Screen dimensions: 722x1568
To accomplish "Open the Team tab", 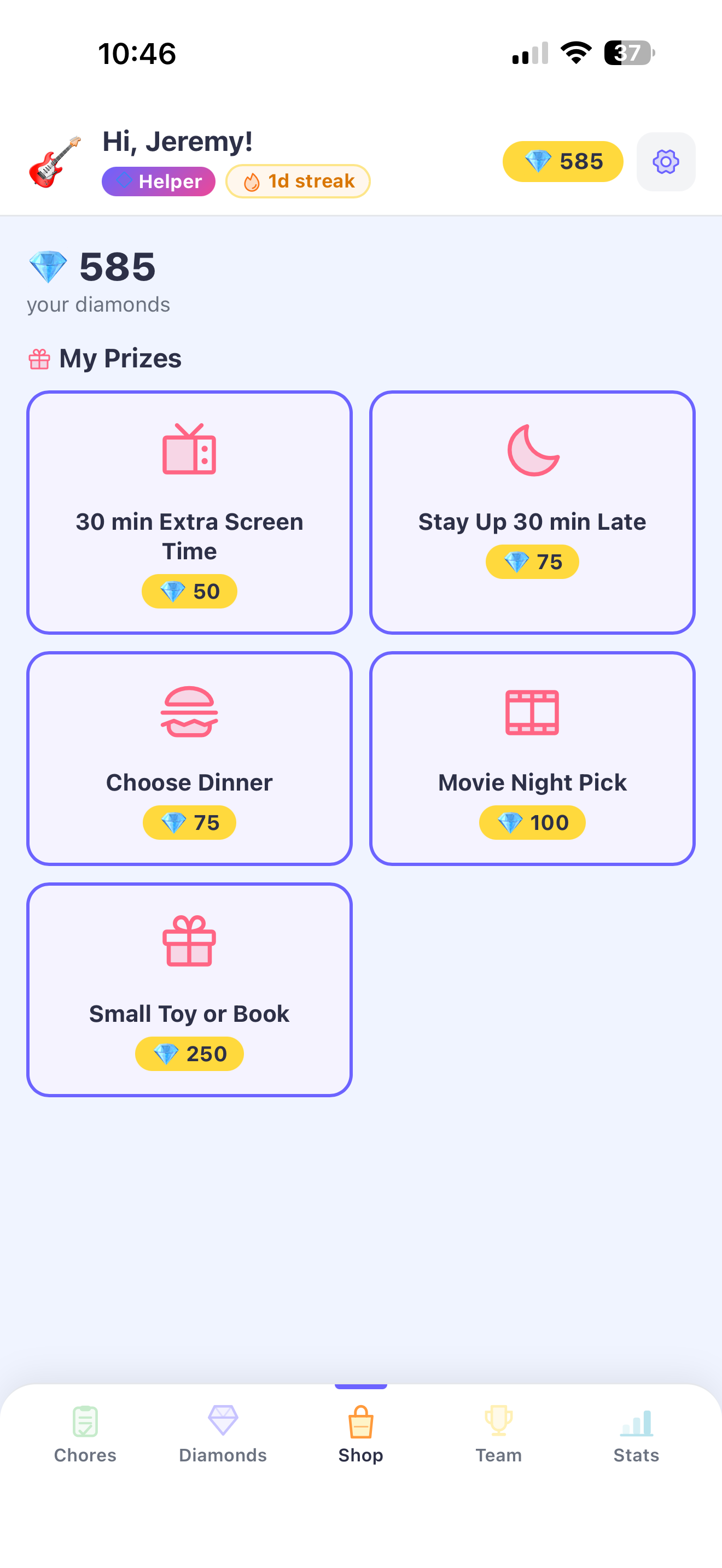I will click(x=499, y=1434).
